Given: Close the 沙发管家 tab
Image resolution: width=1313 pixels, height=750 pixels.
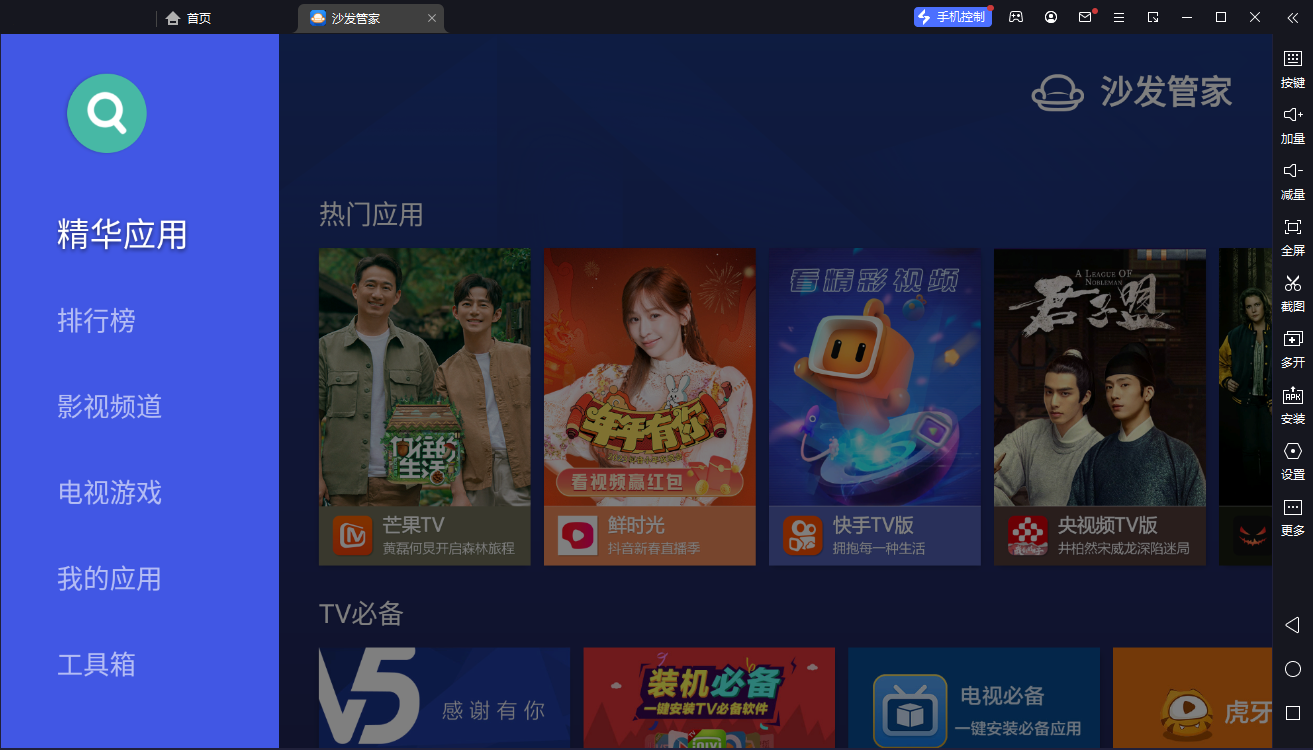Looking at the screenshot, I should [432, 18].
